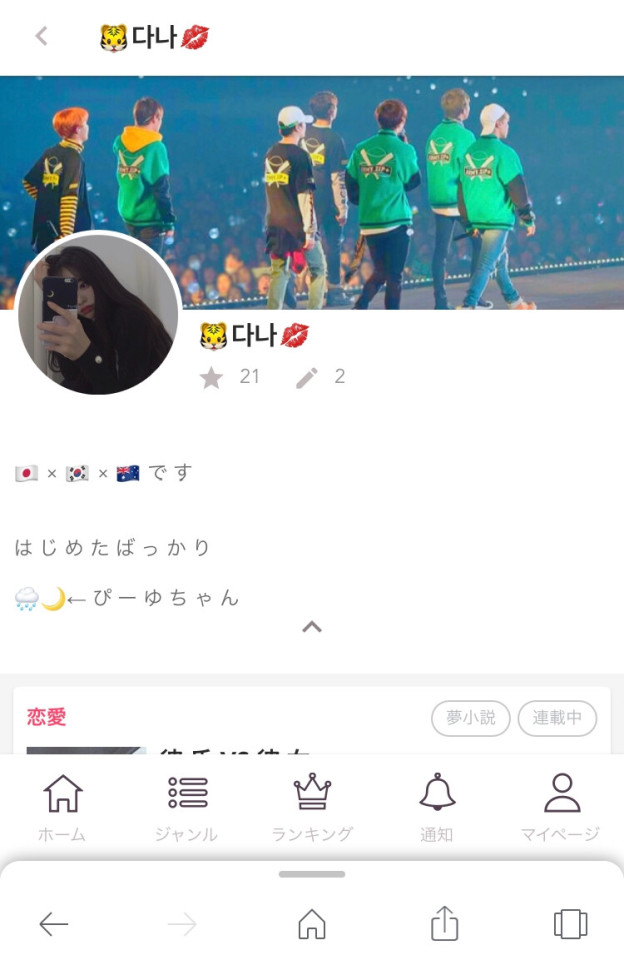624x960 pixels.
Task: View the user's profile picture
Action: coord(98,314)
